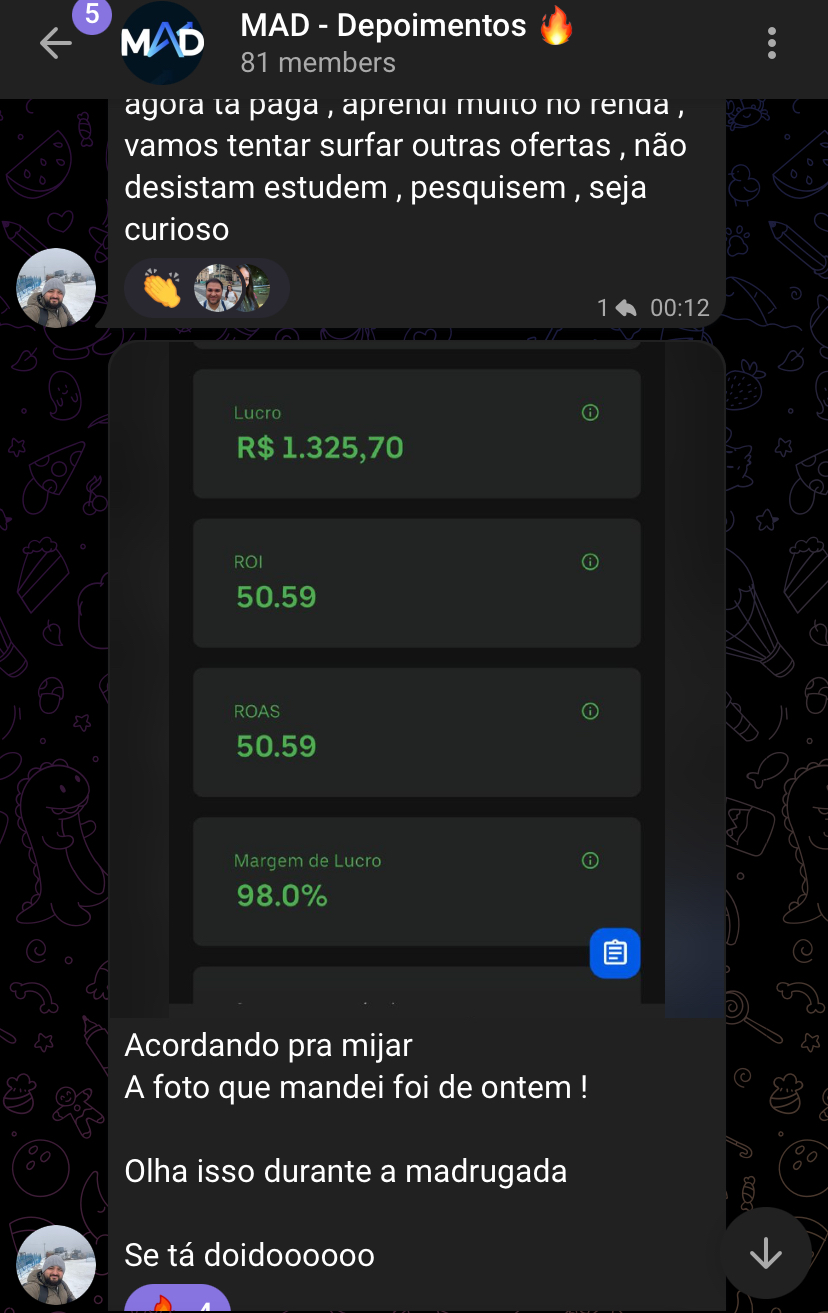Click the back arrow to exit the chat
Viewport: 828px width, 1313px height.
(55, 42)
